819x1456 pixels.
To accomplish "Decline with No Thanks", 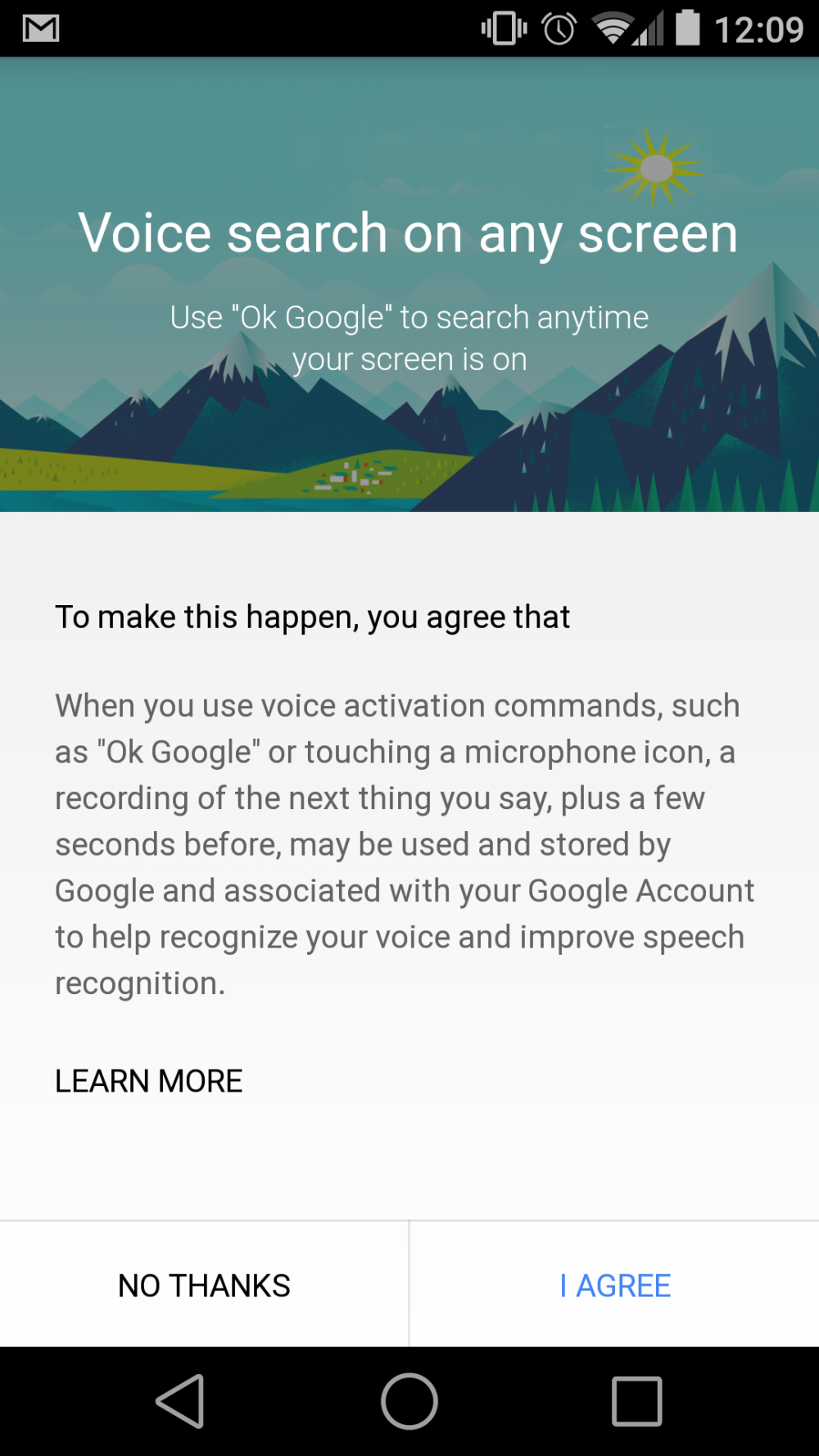I will click(x=204, y=1286).
